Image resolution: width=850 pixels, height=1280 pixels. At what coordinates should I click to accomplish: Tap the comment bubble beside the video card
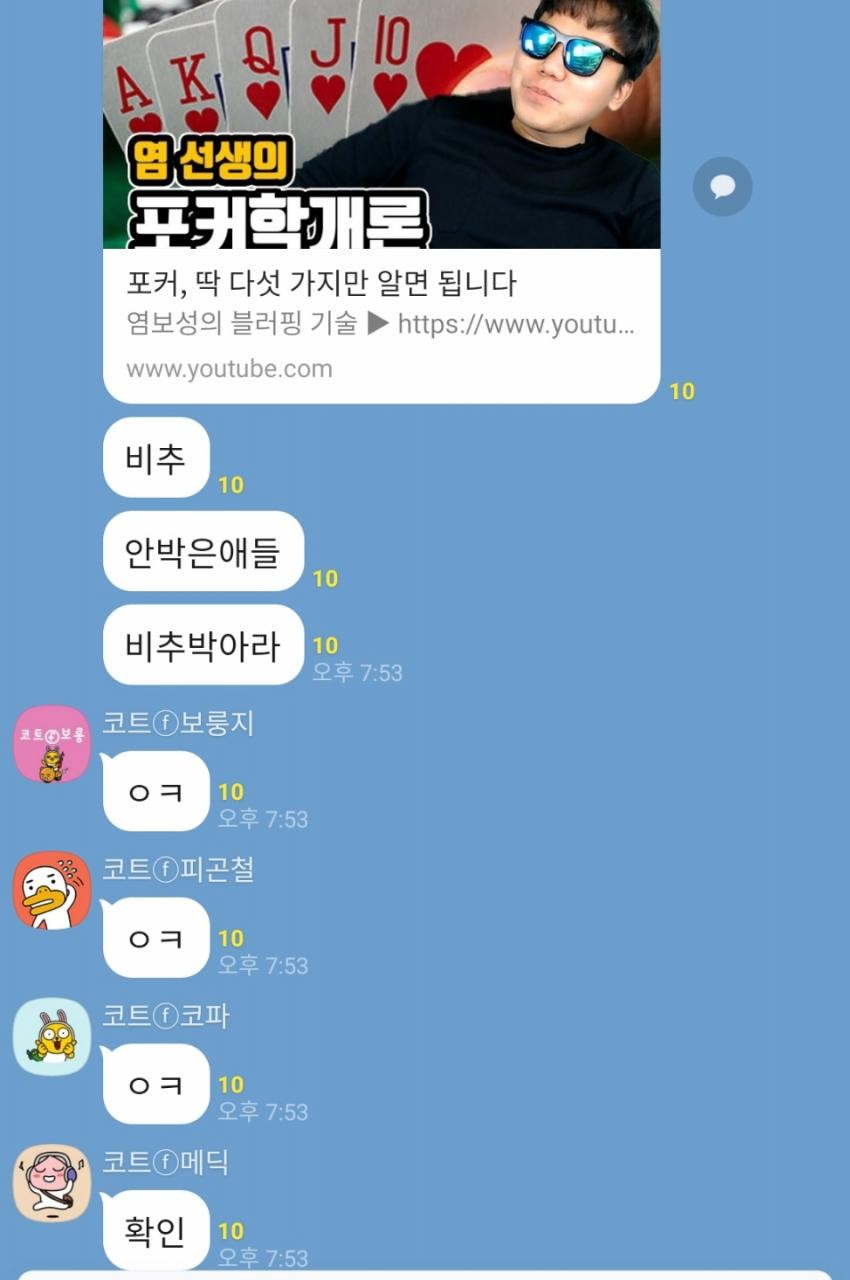[722, 187]
